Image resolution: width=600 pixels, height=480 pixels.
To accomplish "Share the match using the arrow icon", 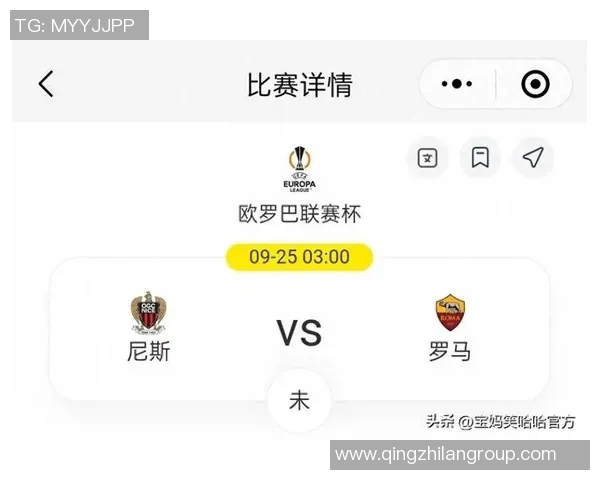I will pyautogui.click(x=533, y=158).
